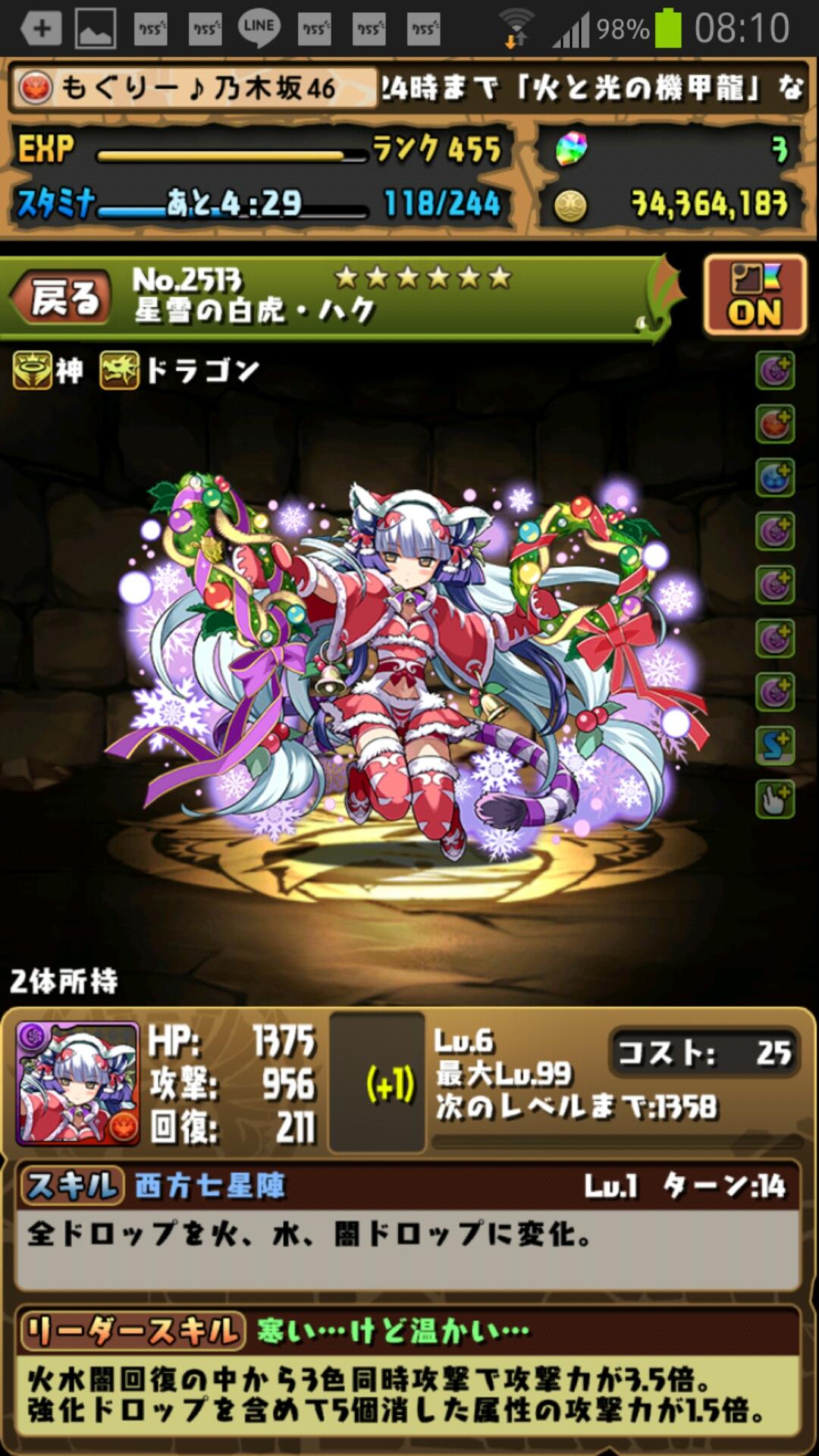
Task: Tap the blue water orb awakening icon
Action: point(774,478)
